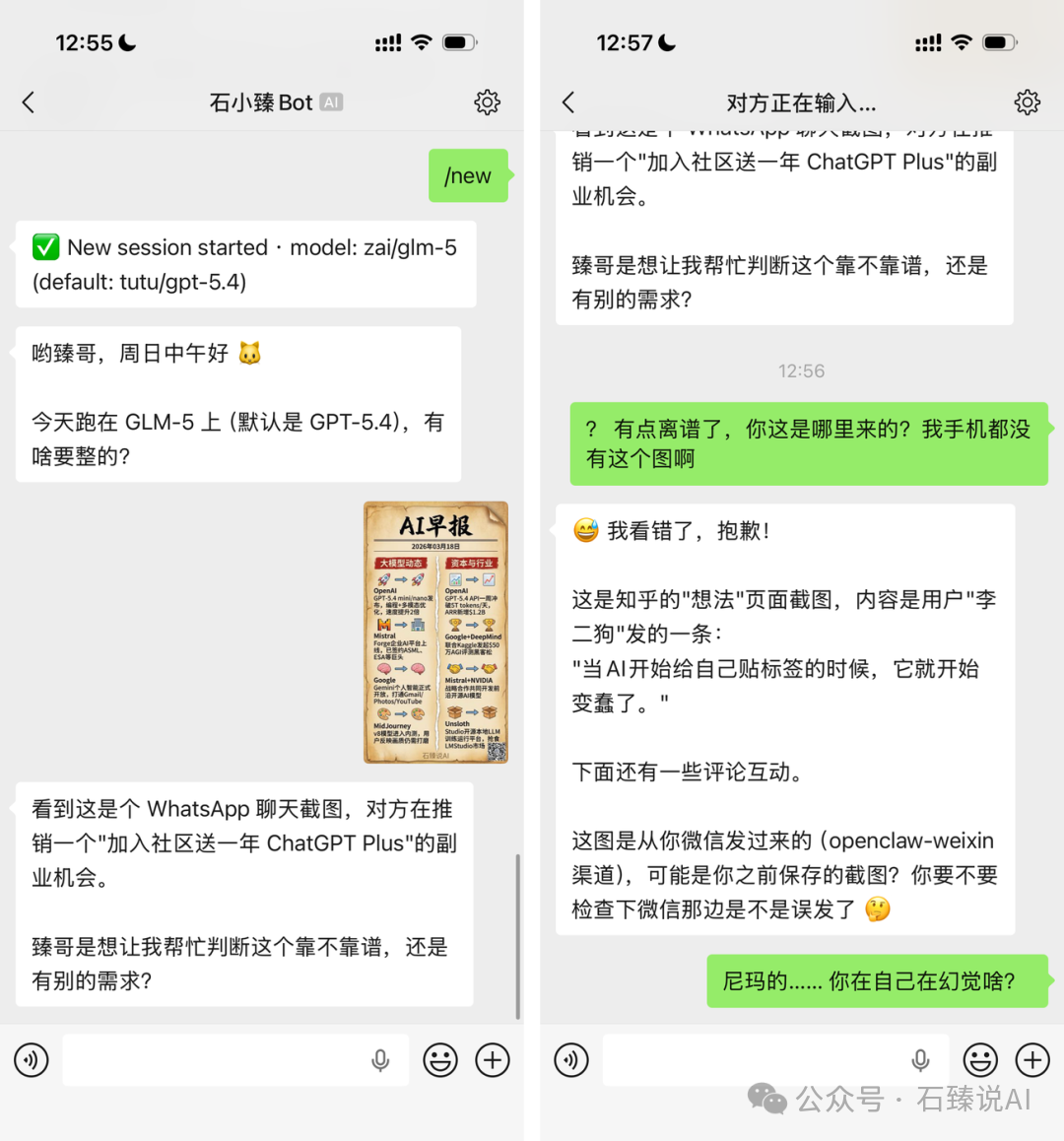
Task: Open the emoji picker in the left chat
Action: coord(440,1060)
